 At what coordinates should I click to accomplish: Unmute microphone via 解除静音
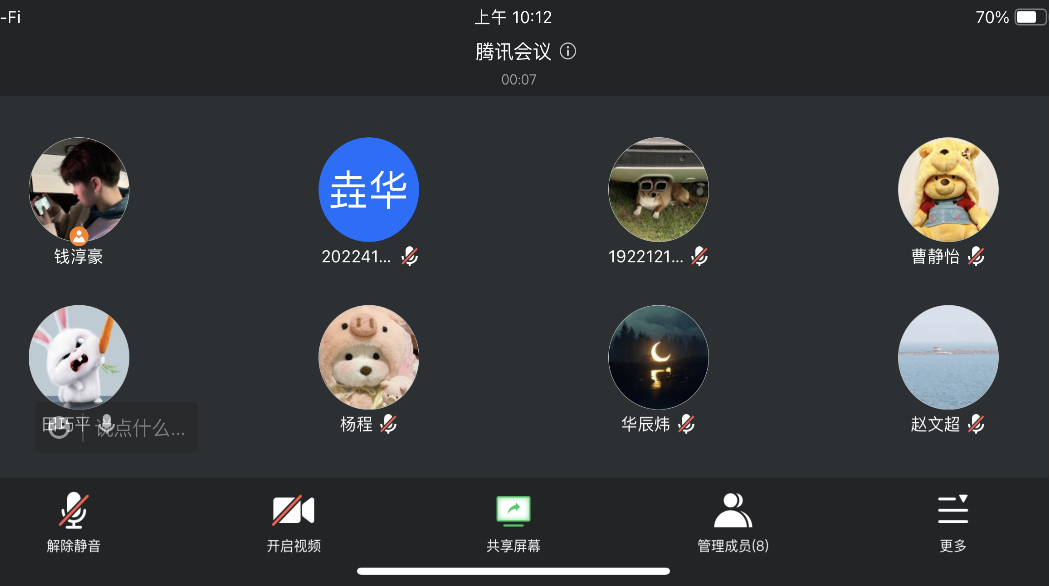(x=74, y=521)
